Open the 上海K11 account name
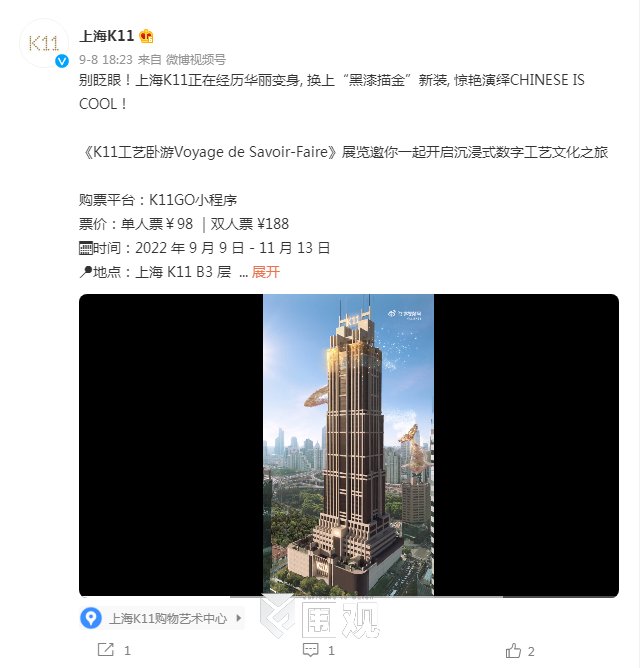 point(107,37)
